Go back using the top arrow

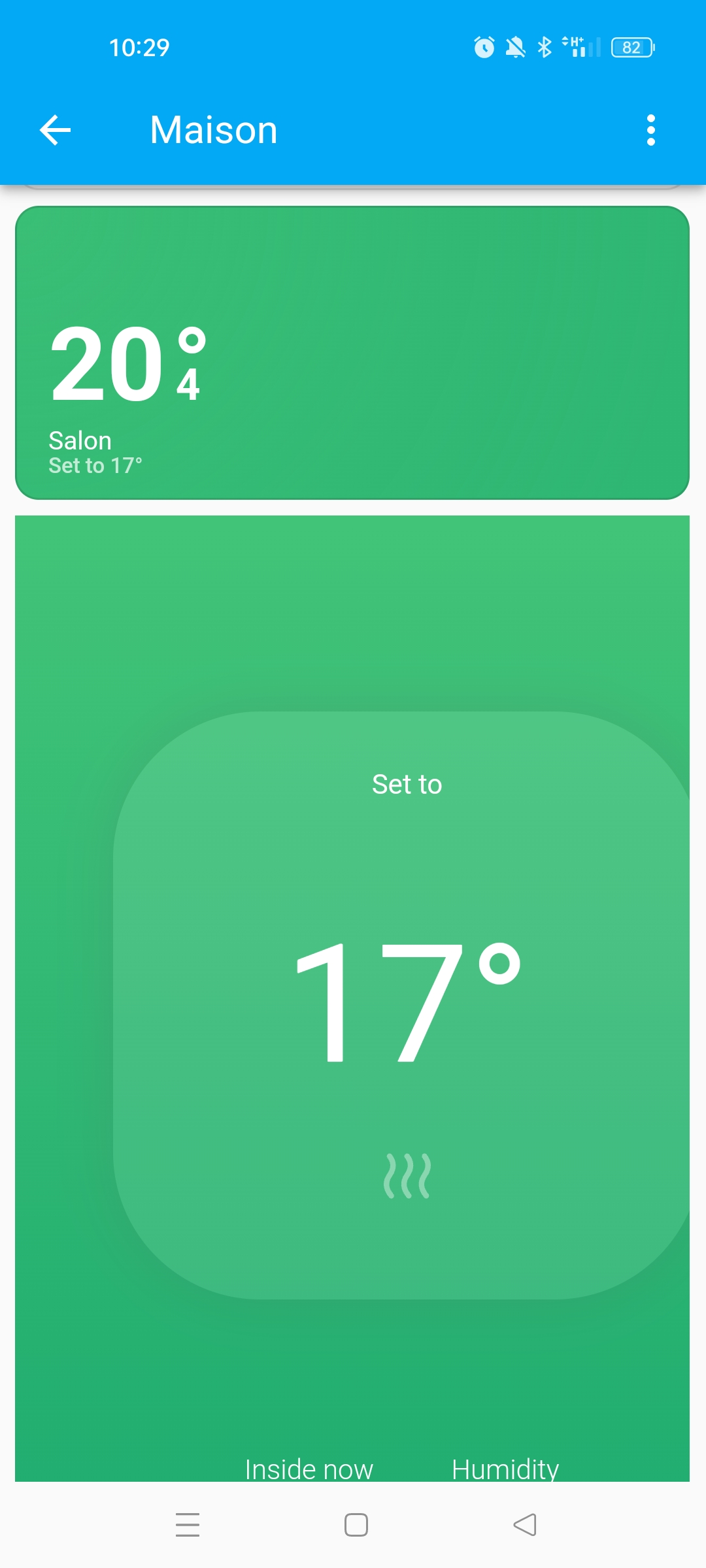tap(56, 130)
